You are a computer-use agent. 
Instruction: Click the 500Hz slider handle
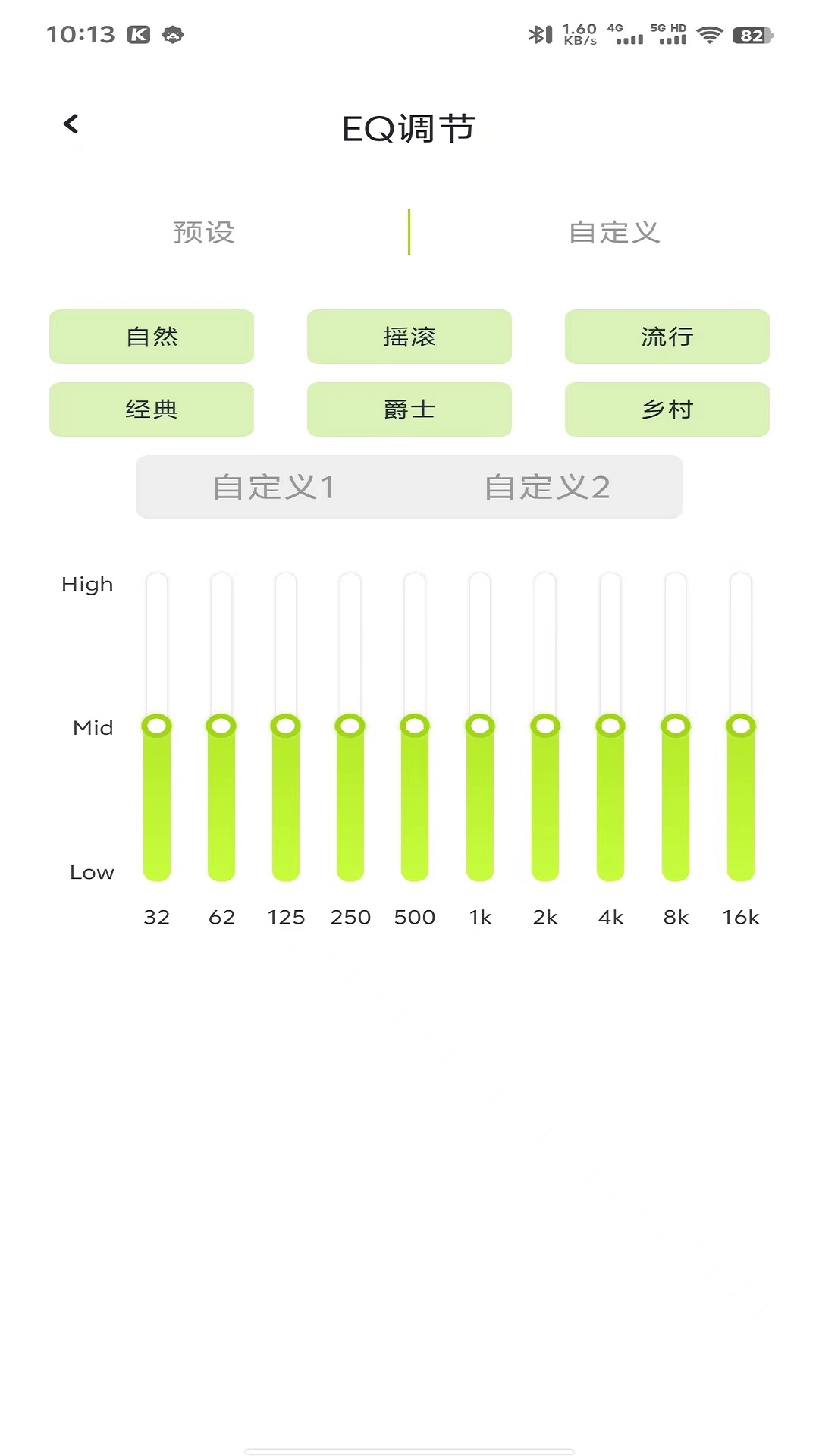pyautogui.click(x=416, y=726)
